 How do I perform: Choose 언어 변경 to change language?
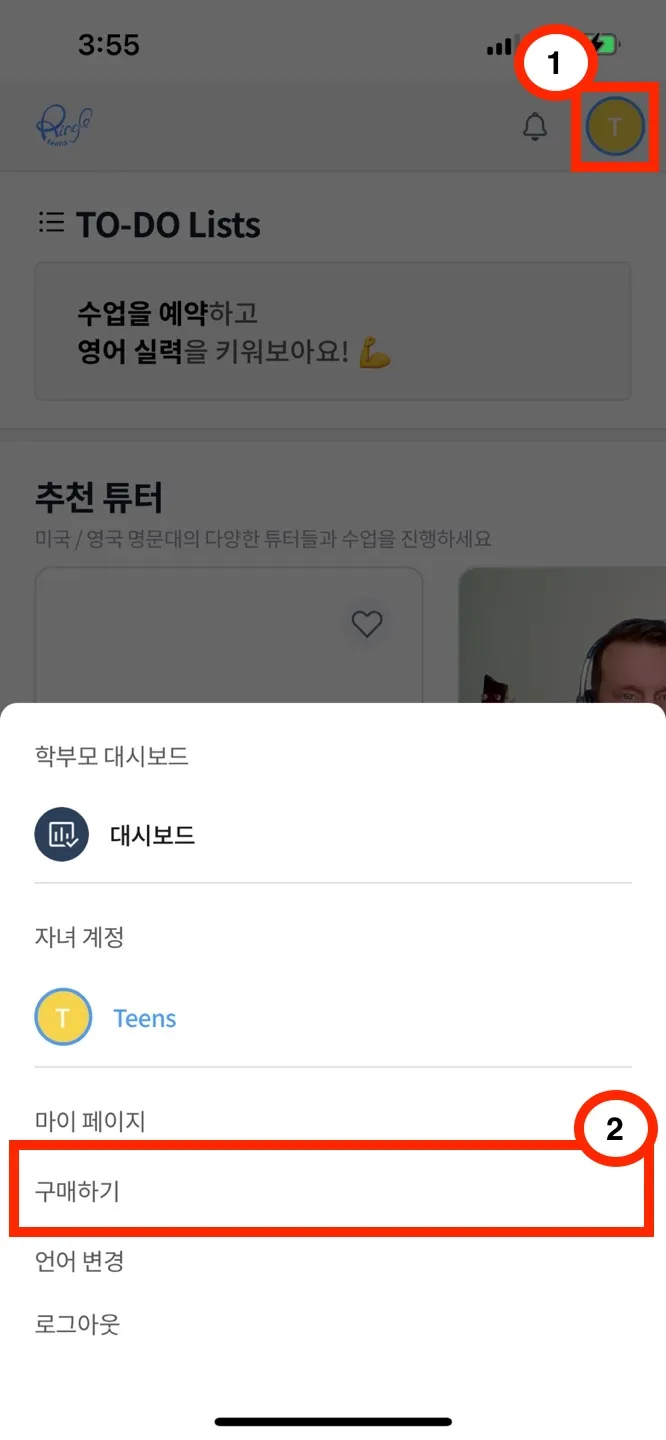pyautogui.click(x=80, y=1261)
